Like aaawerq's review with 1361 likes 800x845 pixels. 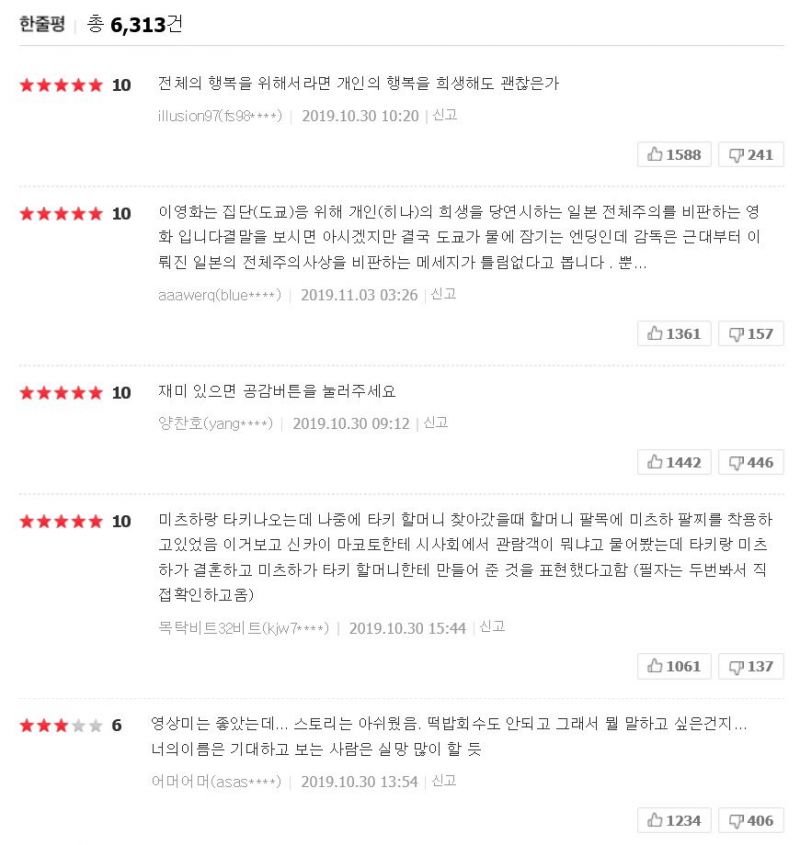674,333
